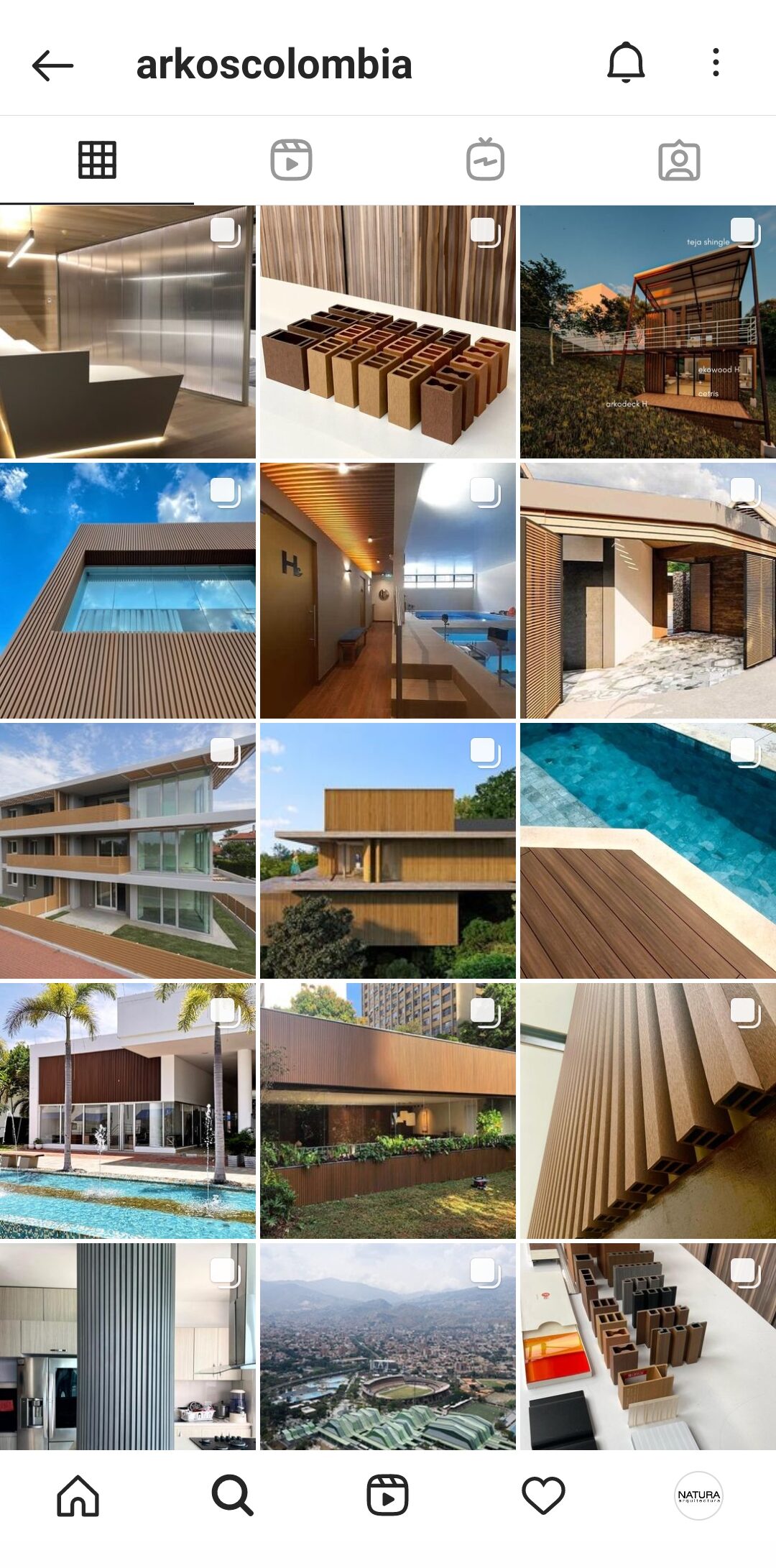
Task: Switch to the posts grid tab
Action: 97,160
